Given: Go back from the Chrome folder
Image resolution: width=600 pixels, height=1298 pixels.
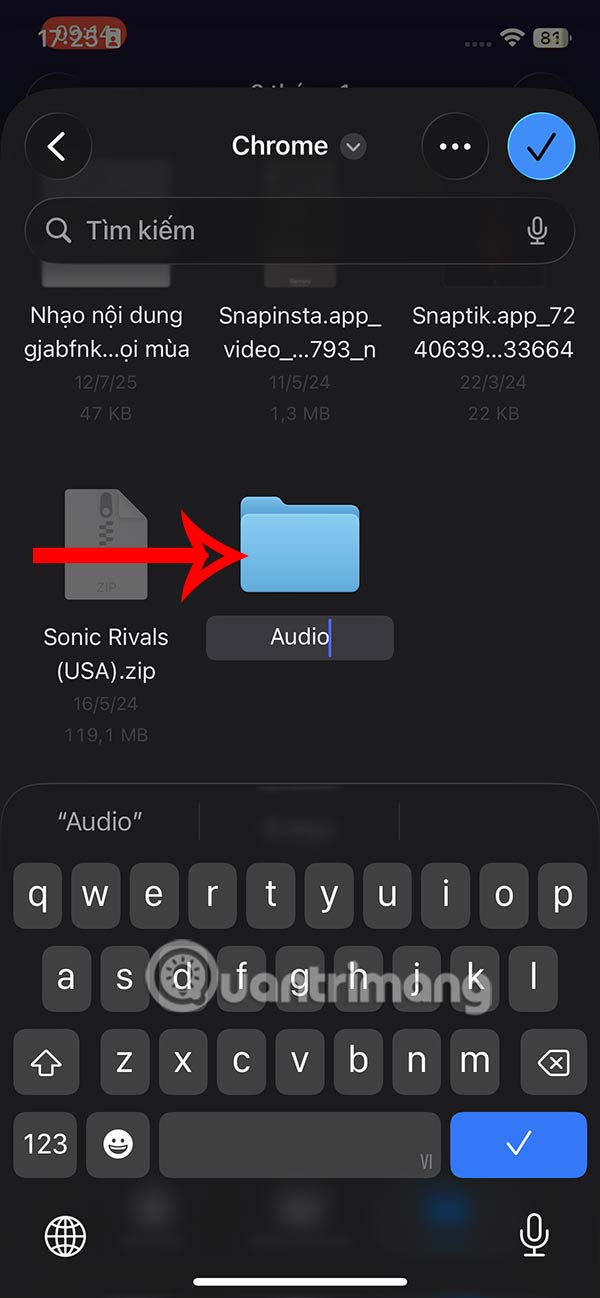Looking at the screenshot, I should point(58,147).
